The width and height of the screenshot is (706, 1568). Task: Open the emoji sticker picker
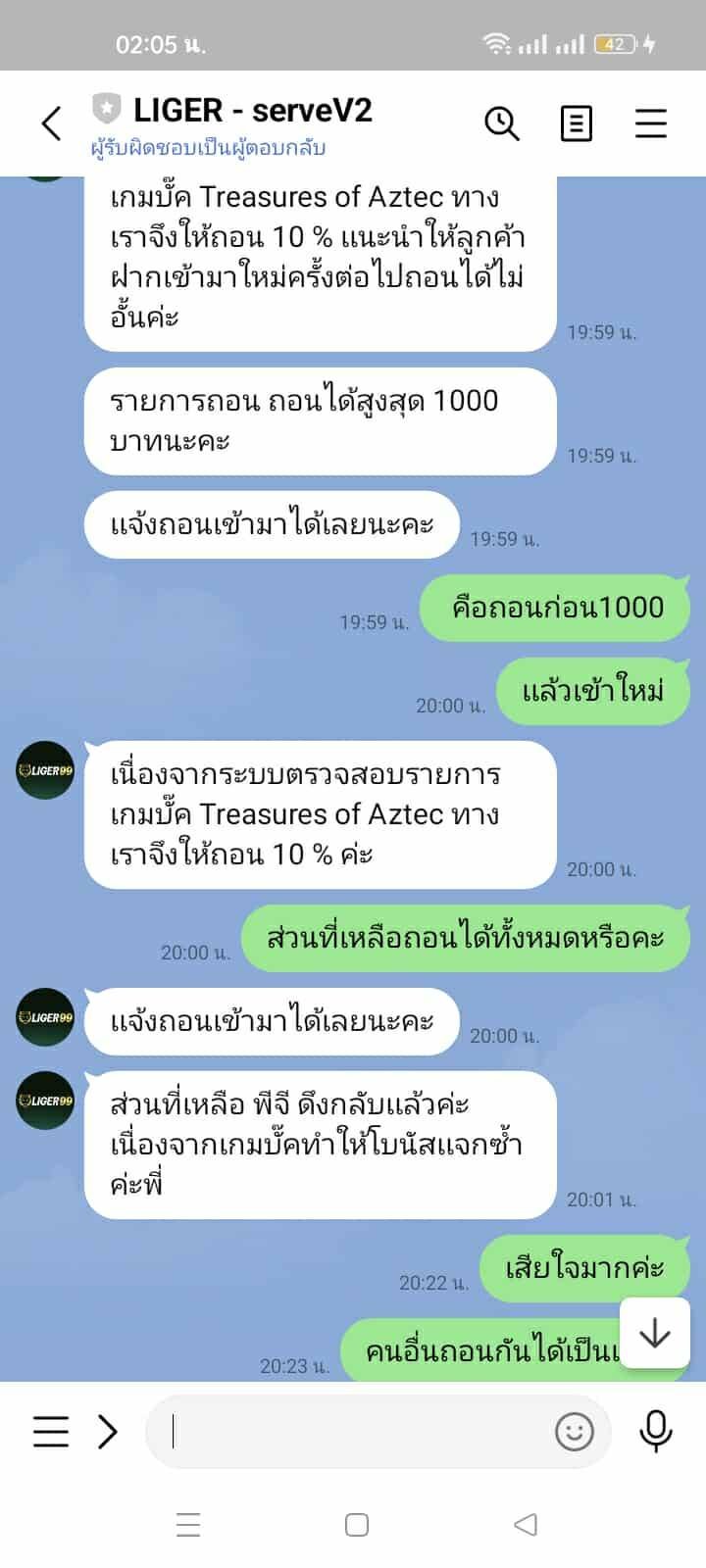pos(575,1432)
